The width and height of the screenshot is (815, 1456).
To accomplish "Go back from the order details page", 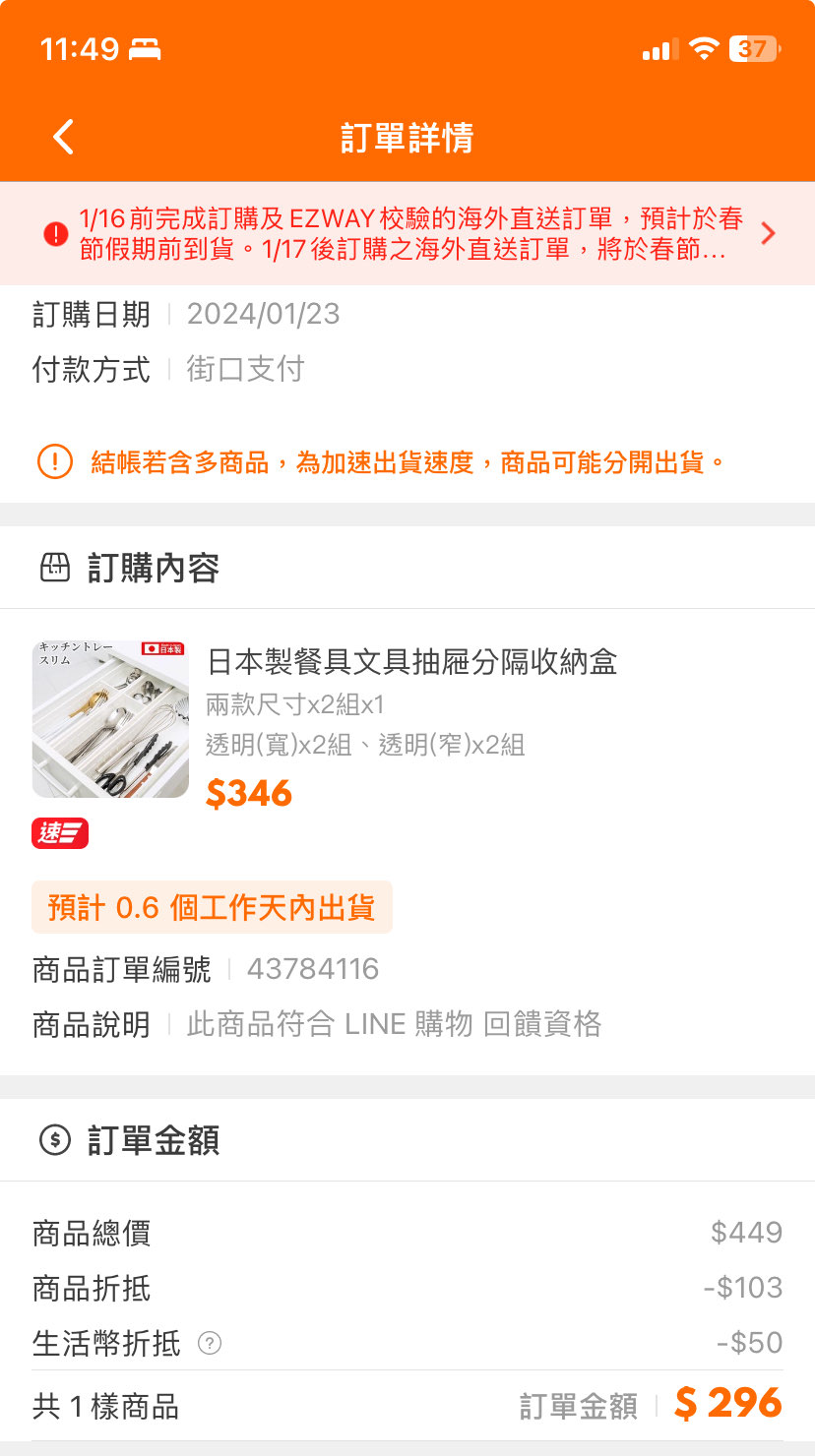I will click(x=63, y=137).
